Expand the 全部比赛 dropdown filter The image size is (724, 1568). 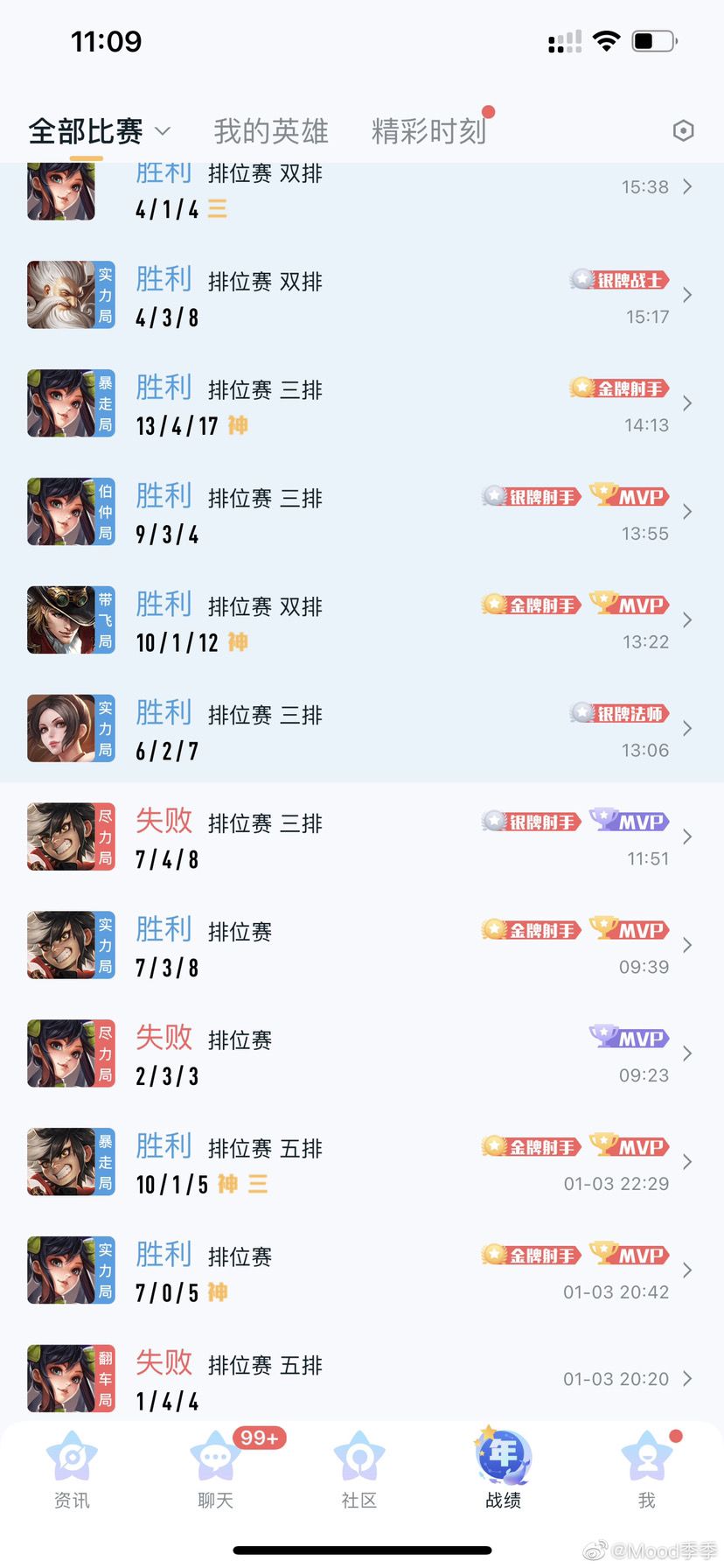point(99,131)
